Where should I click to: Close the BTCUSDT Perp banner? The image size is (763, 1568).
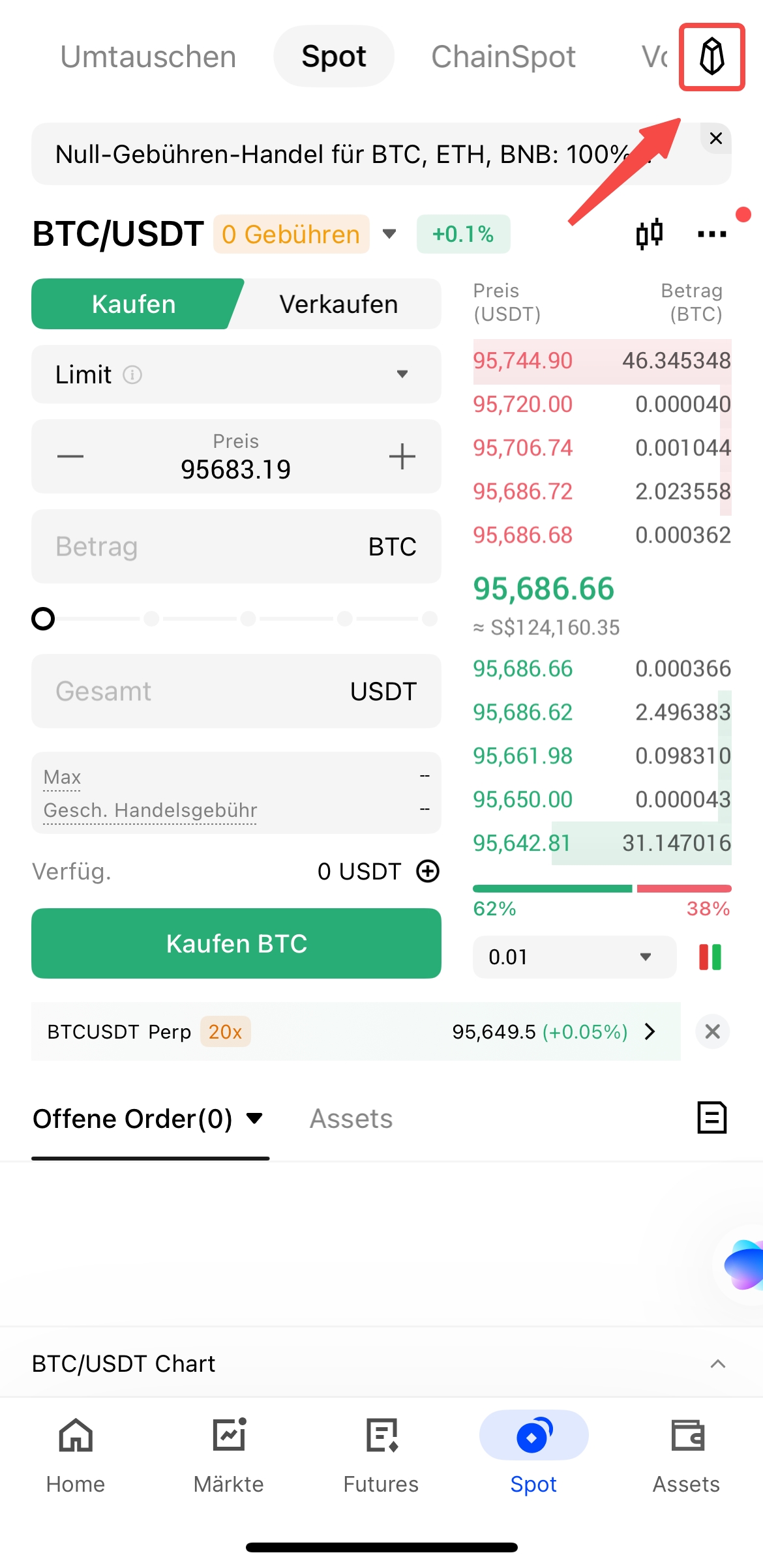pos(712,1031)
